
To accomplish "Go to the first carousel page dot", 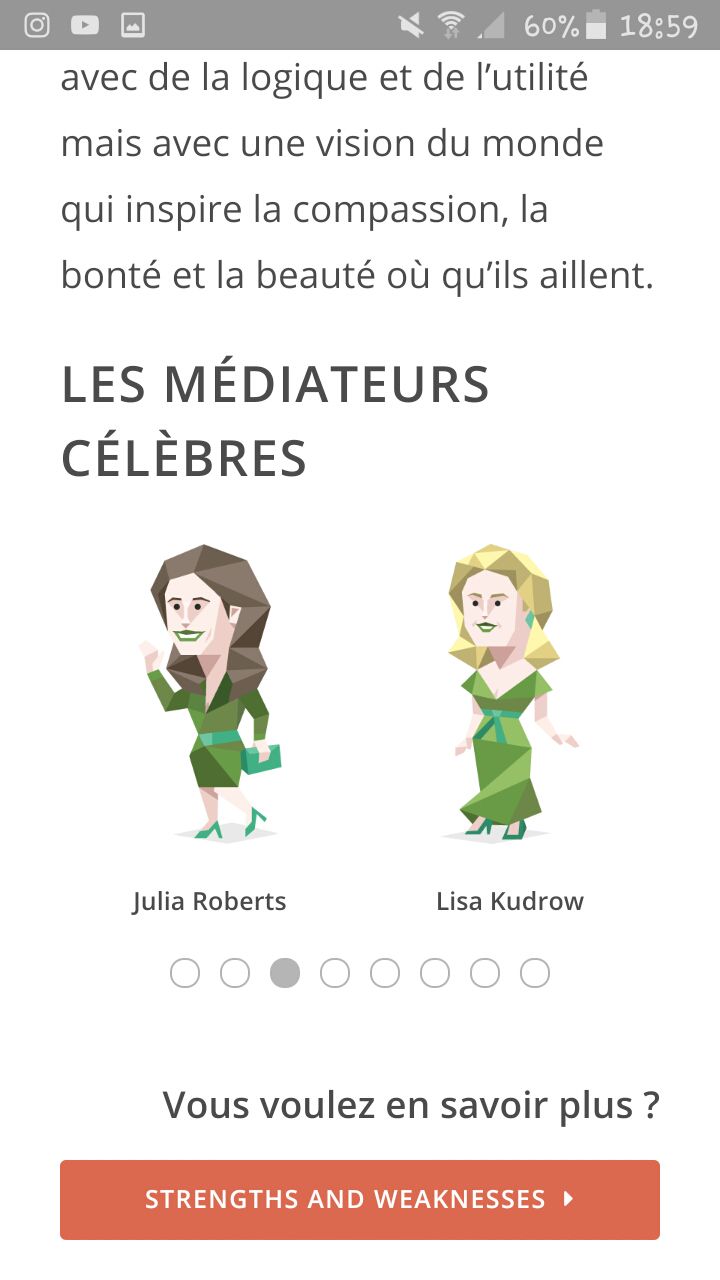I will 185,973.
